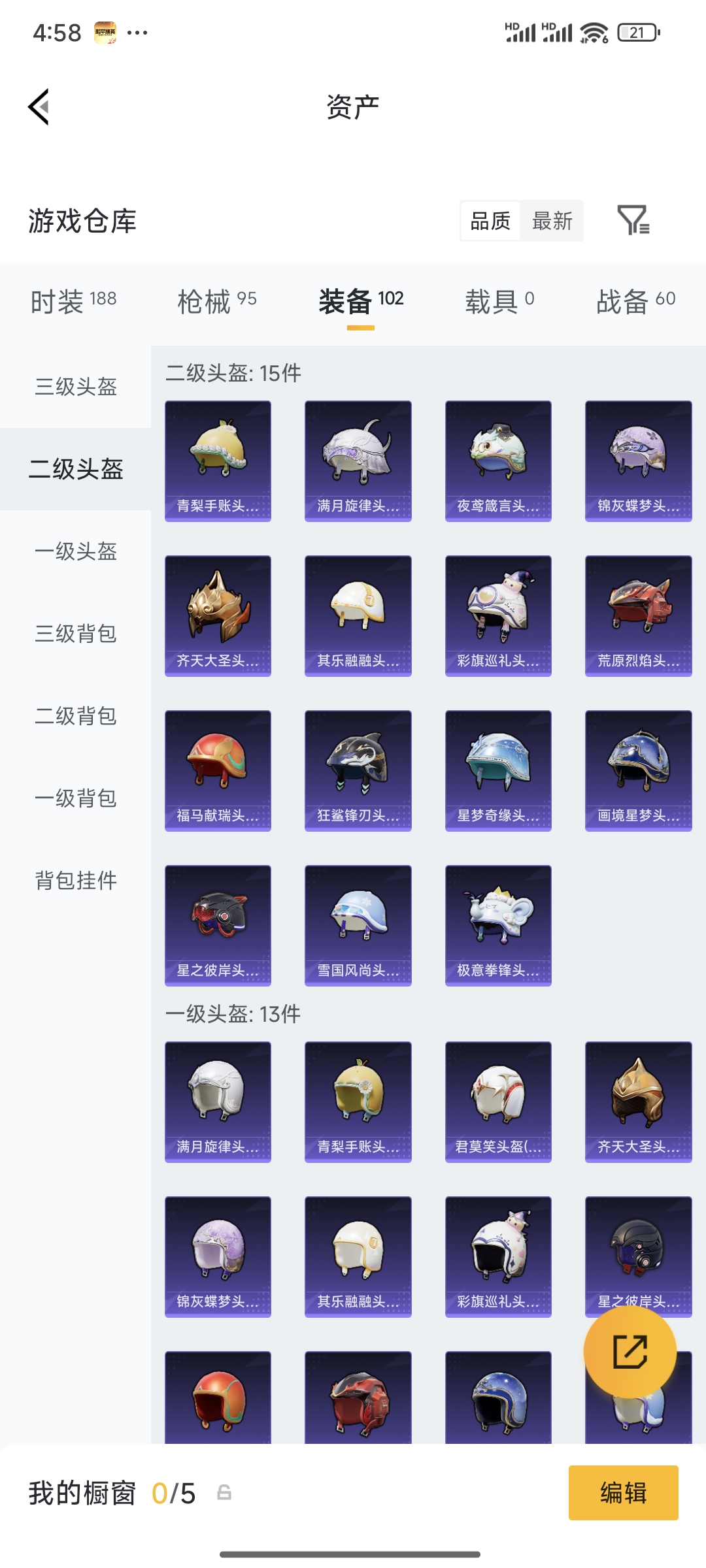This screenshot has height=1568, width=706.
Task: Sort the warehouse by 品质
Action: coord(490,221)
